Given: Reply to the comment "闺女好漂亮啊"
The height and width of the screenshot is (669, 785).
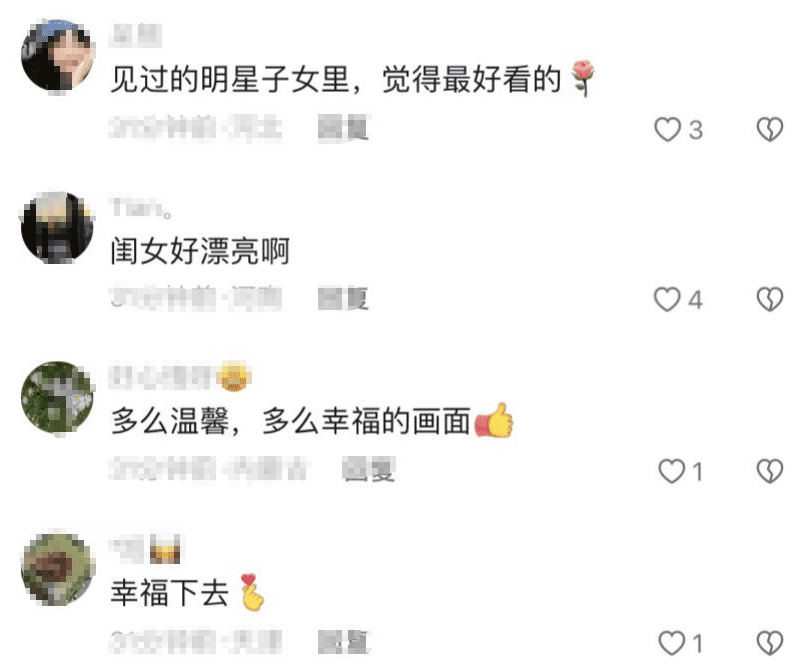Looking at the screenshot, I should pyautogui.click(x=343, y=297).
